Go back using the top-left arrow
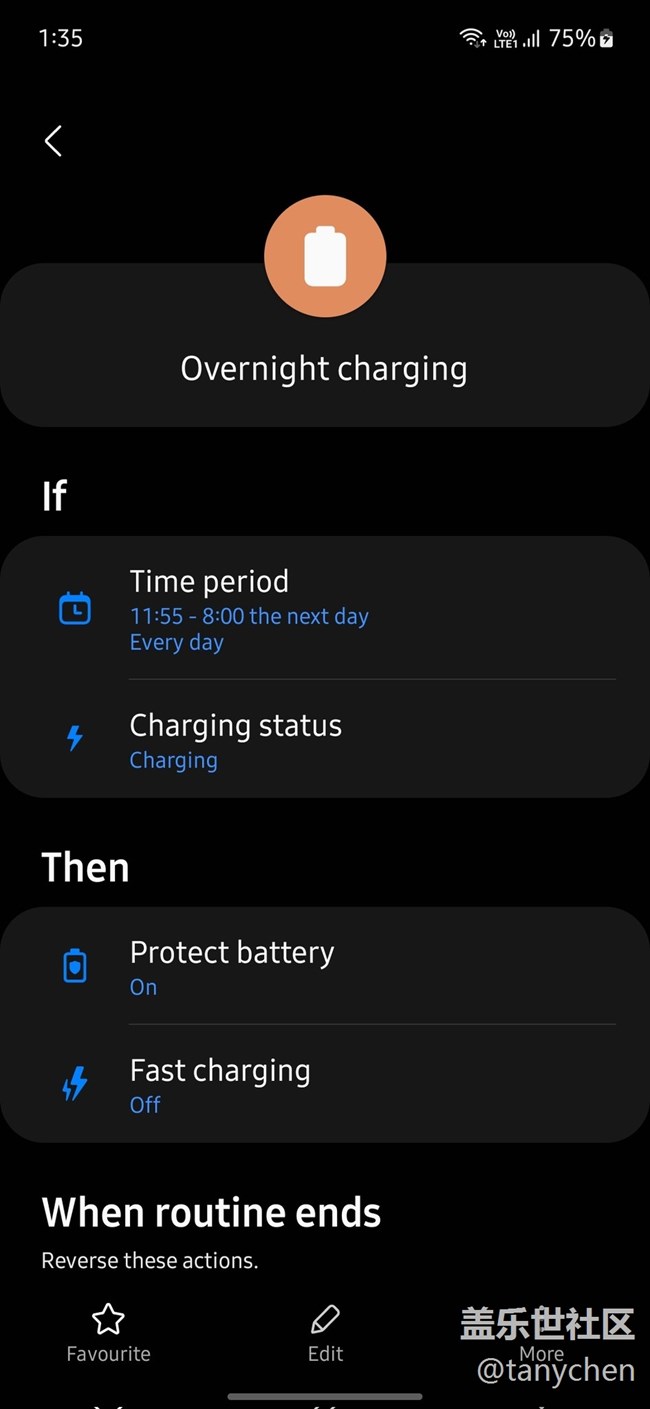This screenshot has height=1409, width=650. pyautogui.click(x=53, y=141)
